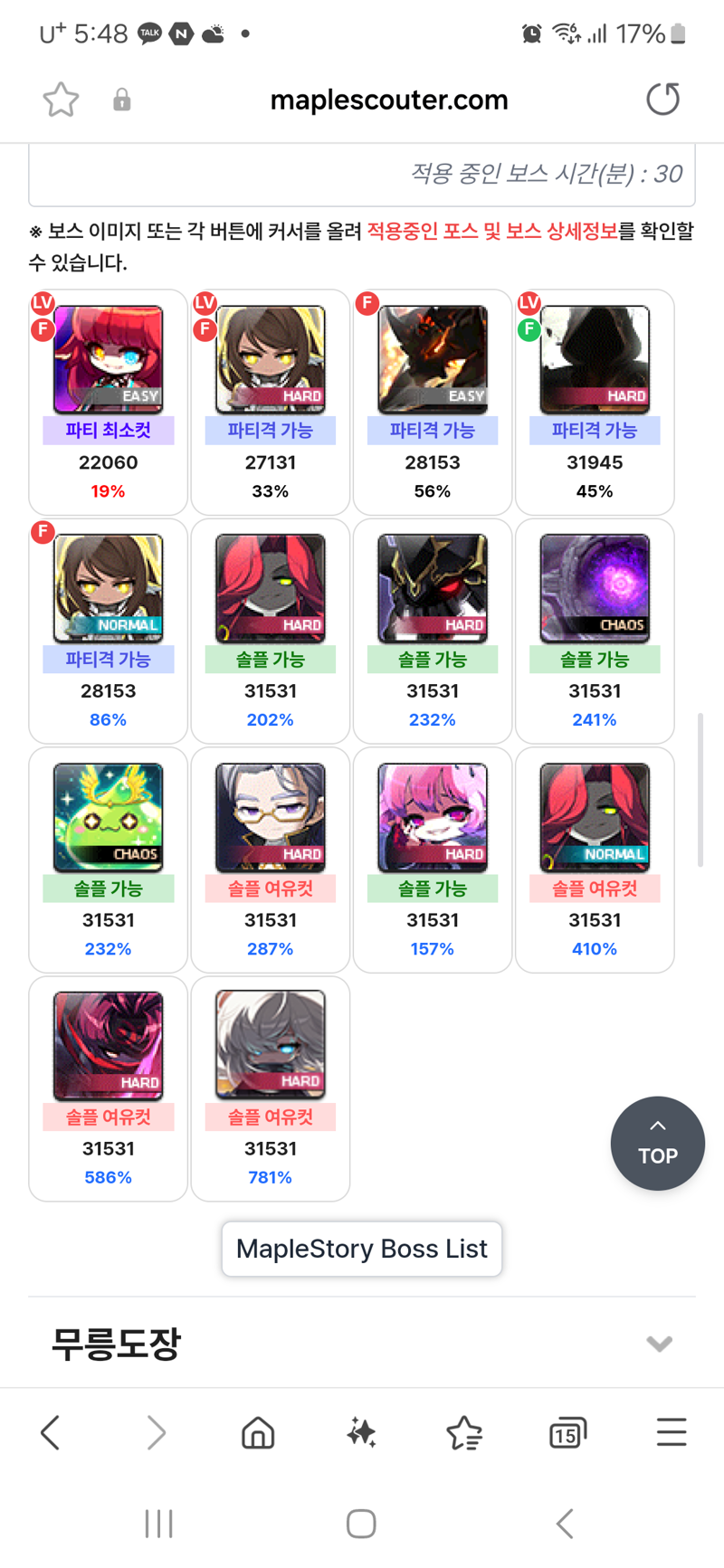The height and width of the screenshot is (1568, 724).
Task: Open the browser home page
Action: [x=258, y=1433]
